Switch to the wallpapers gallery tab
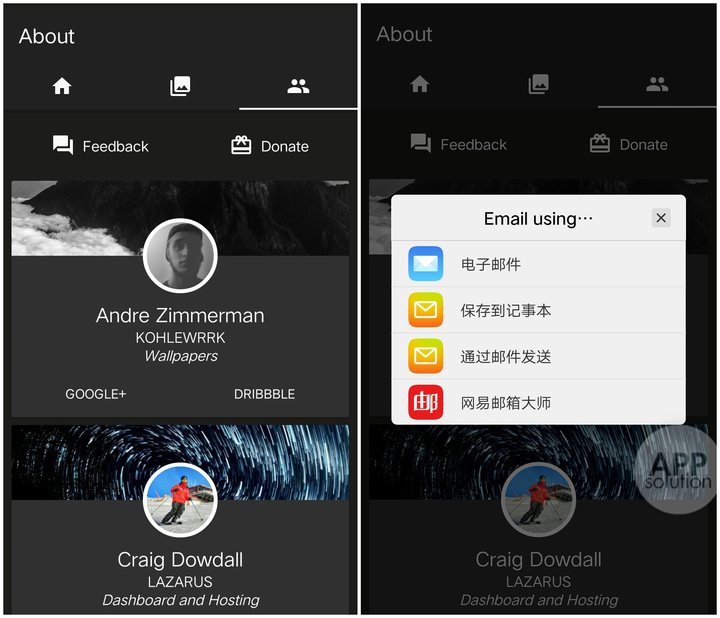Viewport: 720px width, 618px height. tap(180, 86)
